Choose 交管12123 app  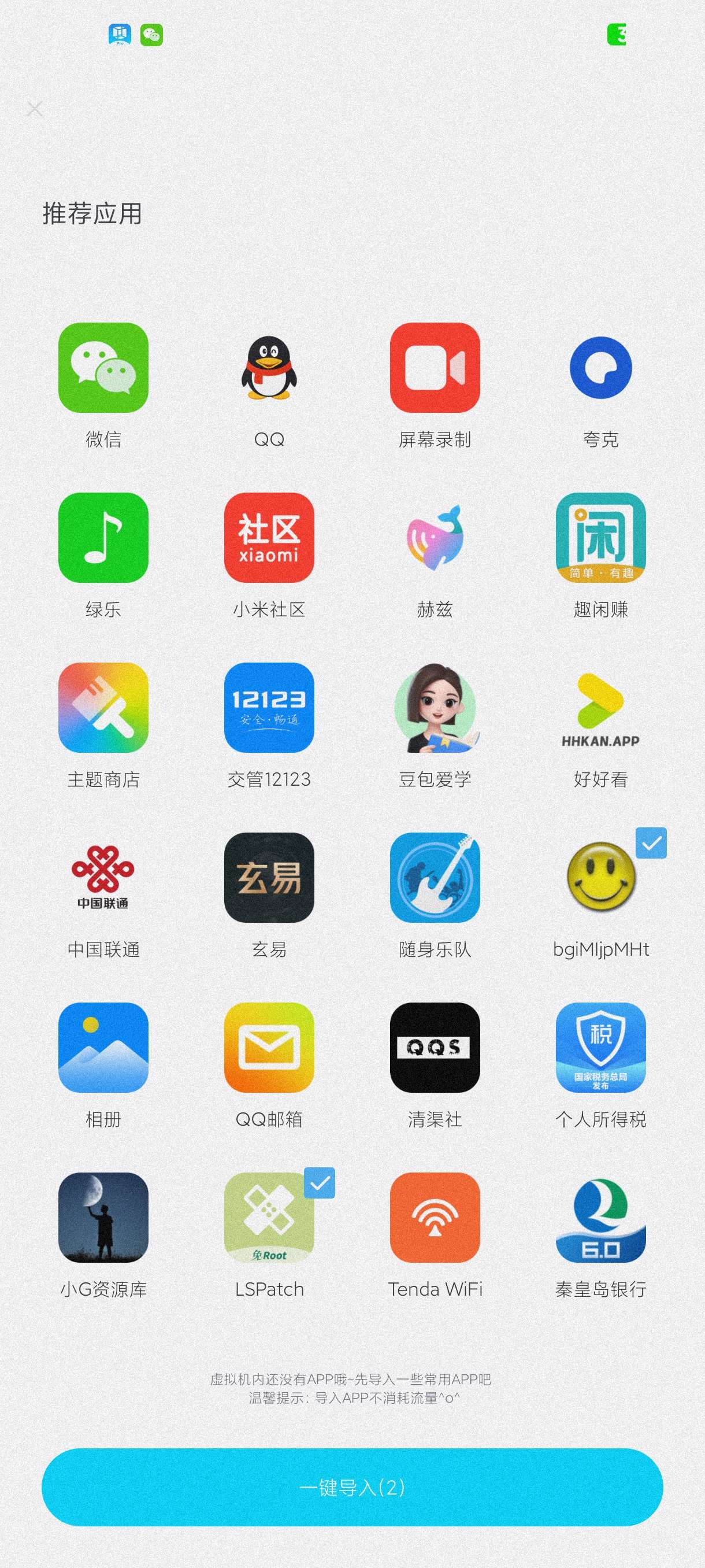pos(269,707)
